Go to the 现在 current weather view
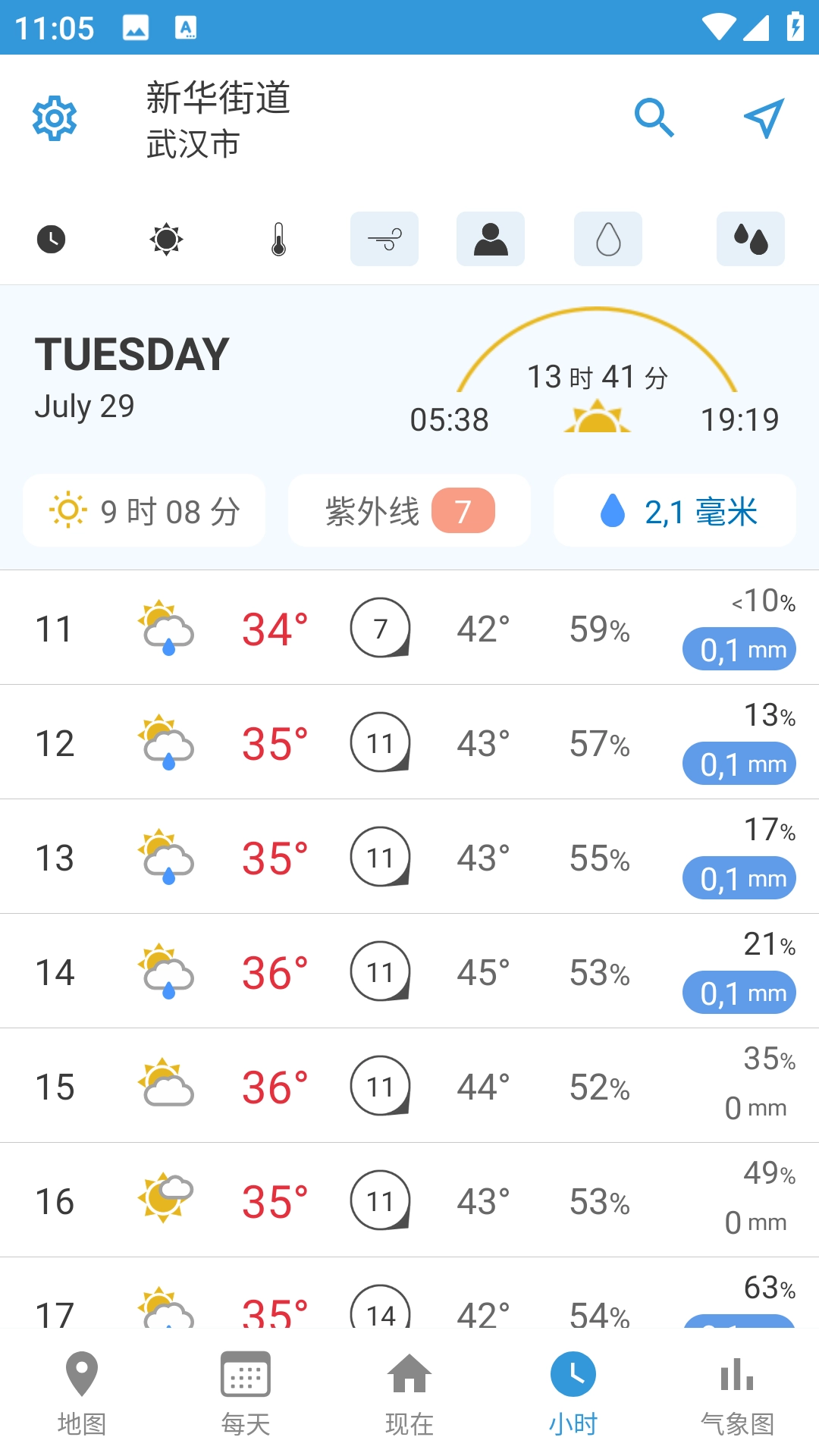This screenshot has height=1456, width=819. click(x=409, y=1399)
